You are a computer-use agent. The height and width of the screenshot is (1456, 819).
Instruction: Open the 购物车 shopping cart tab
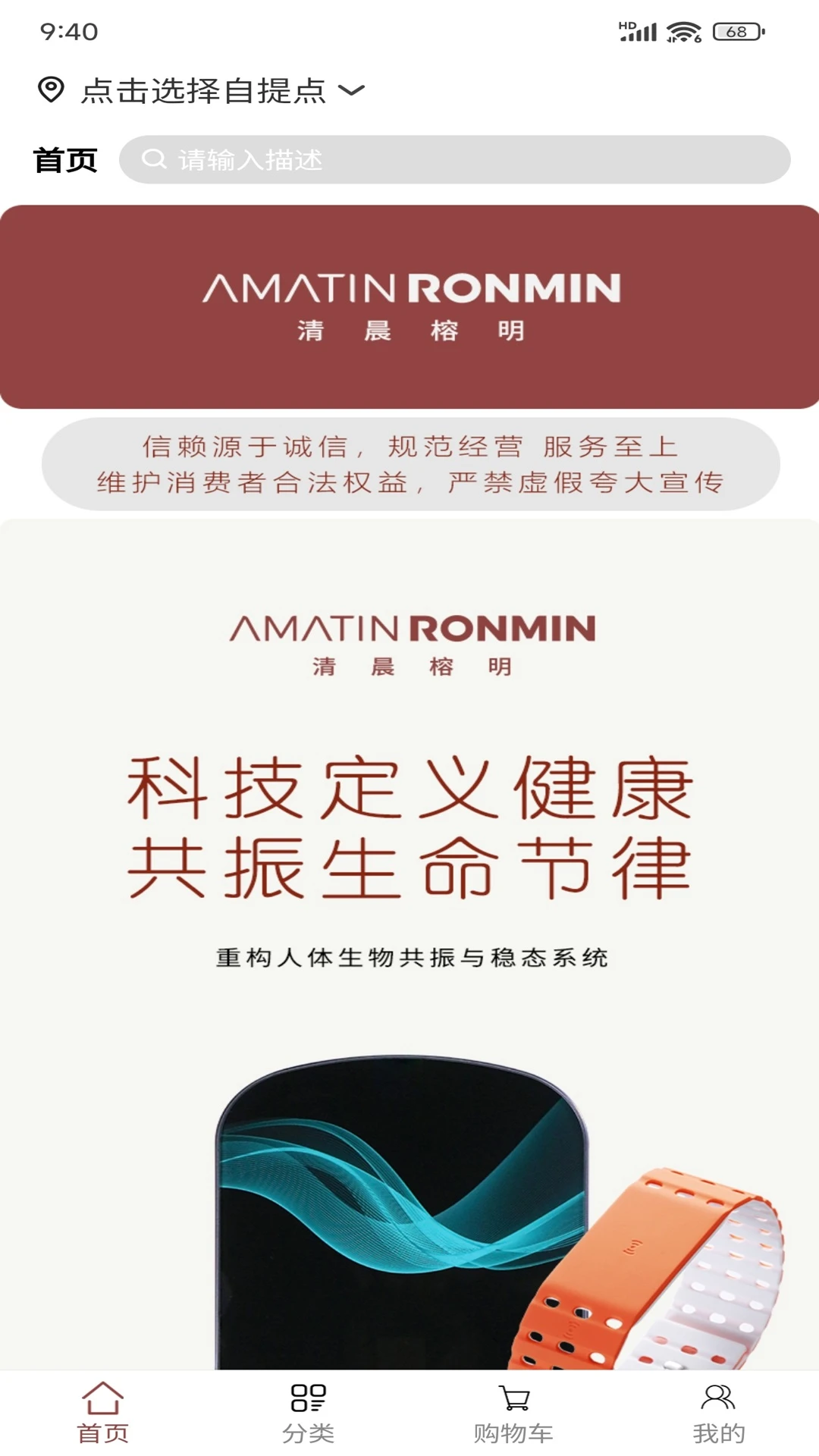[x=513, y=1413]
